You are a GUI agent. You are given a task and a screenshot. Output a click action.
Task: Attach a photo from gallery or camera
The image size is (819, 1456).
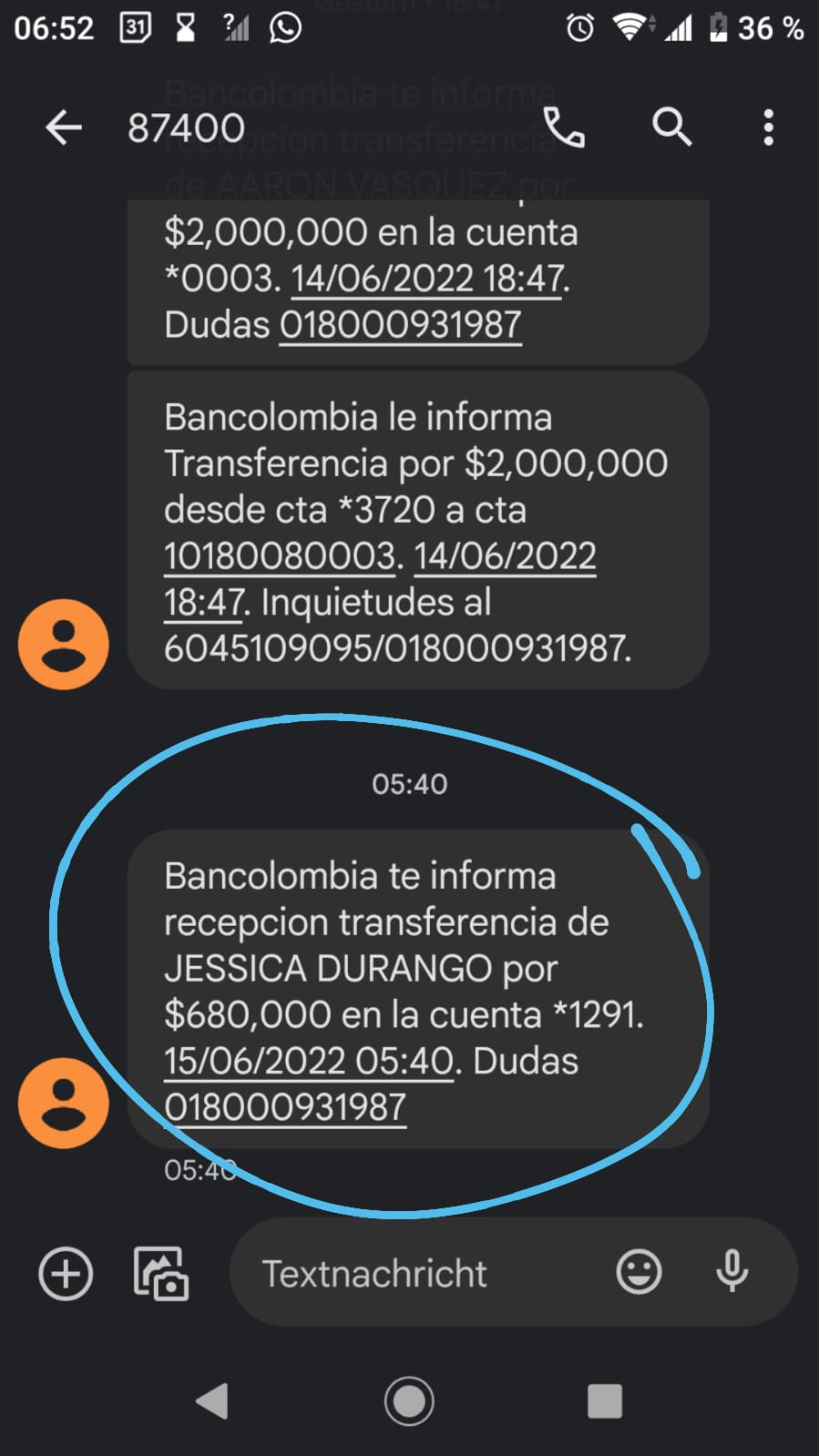[x=161, y=1273]
